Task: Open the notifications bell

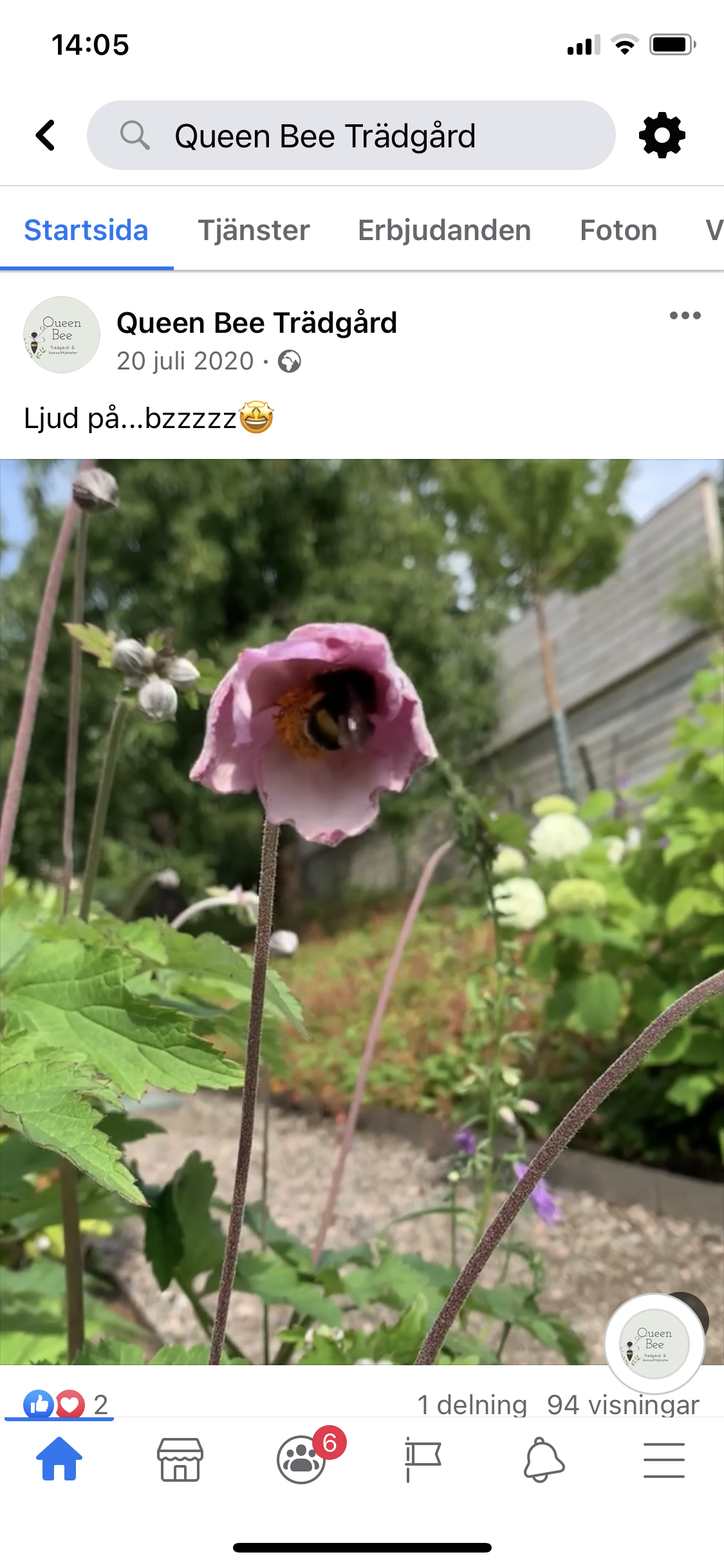Action: tap(543, 1459)
